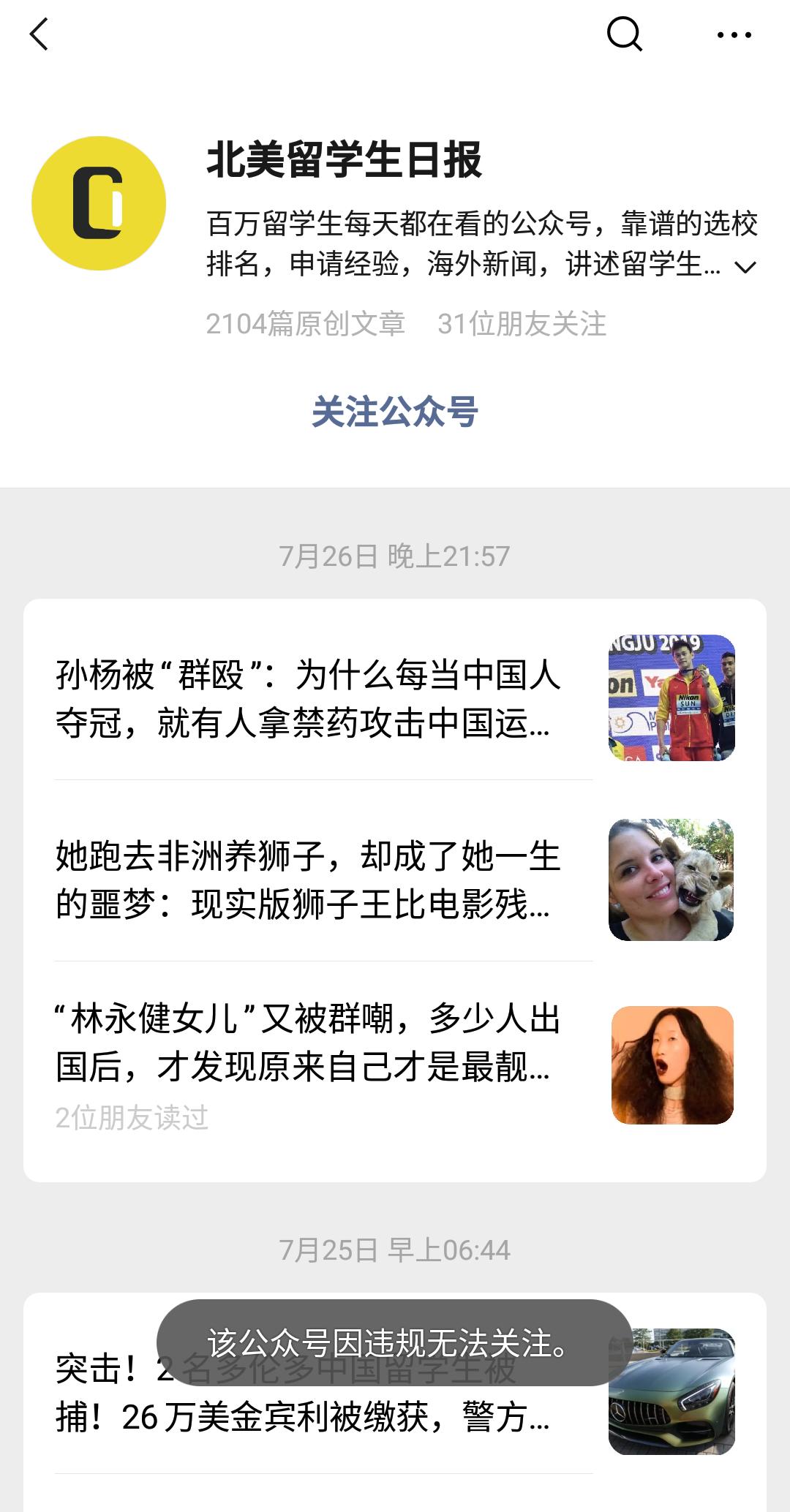
Task: Open the article about raising lions in Africa
Action: tap(307, 880)
